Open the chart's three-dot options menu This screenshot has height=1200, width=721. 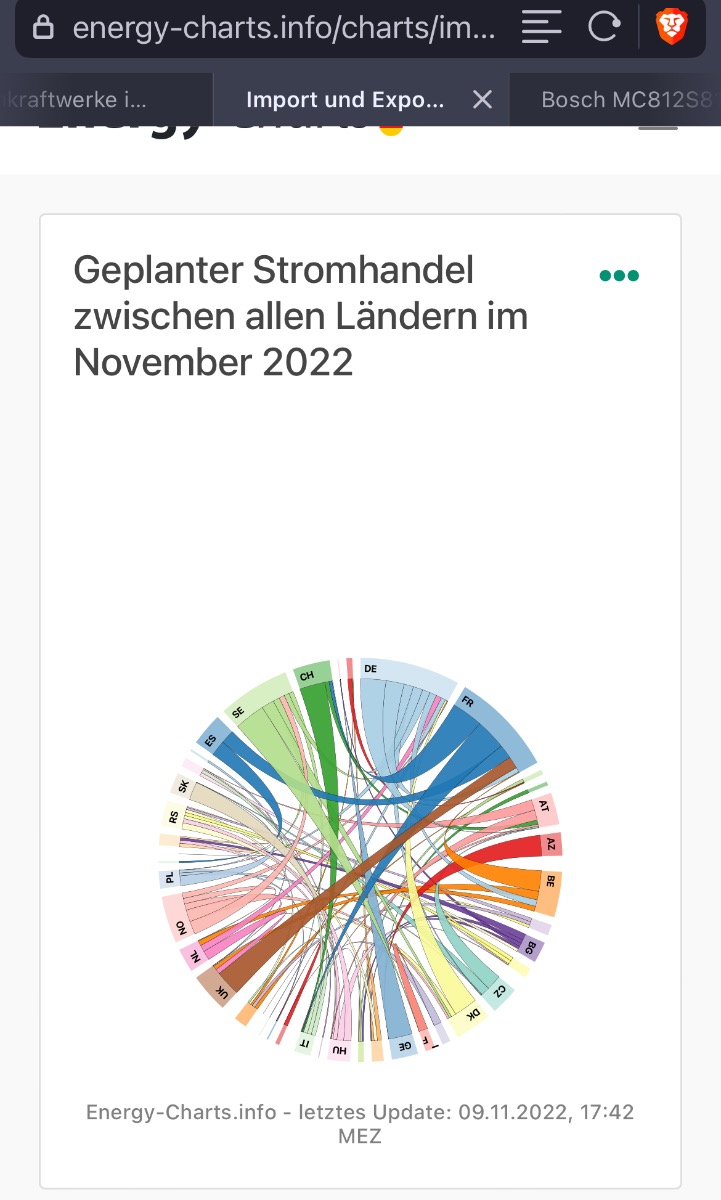click(619, 276)
